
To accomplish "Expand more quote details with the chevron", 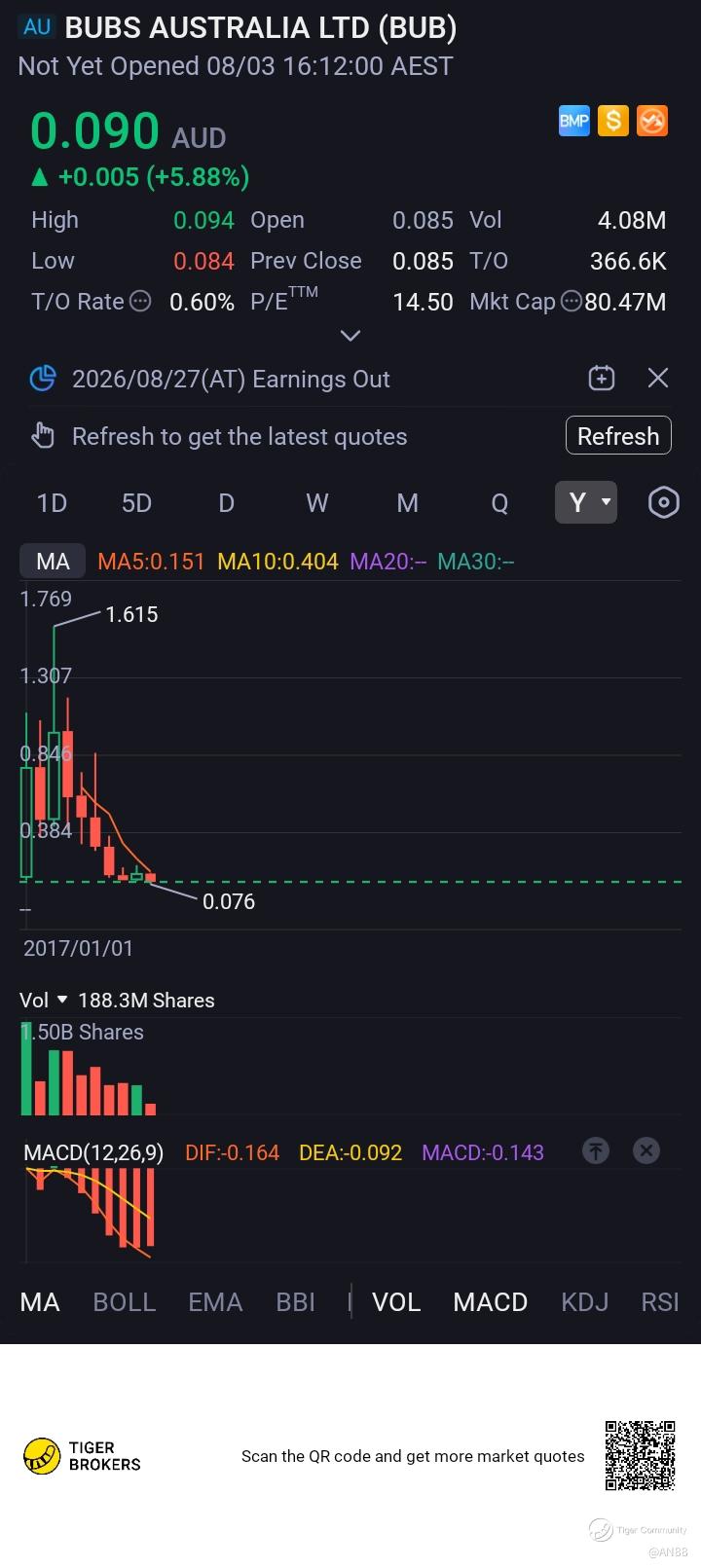I will click(x=350, y=336).
